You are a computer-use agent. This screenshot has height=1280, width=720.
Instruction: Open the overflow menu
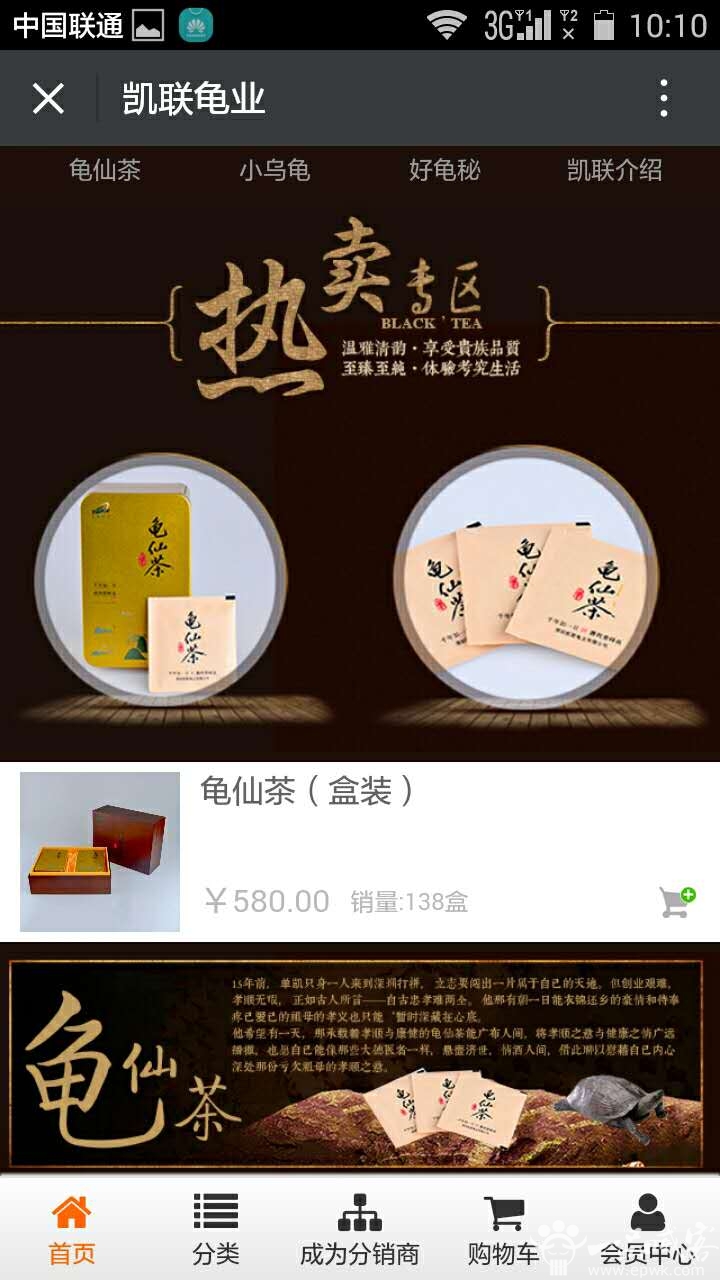[x=664, y=99]
